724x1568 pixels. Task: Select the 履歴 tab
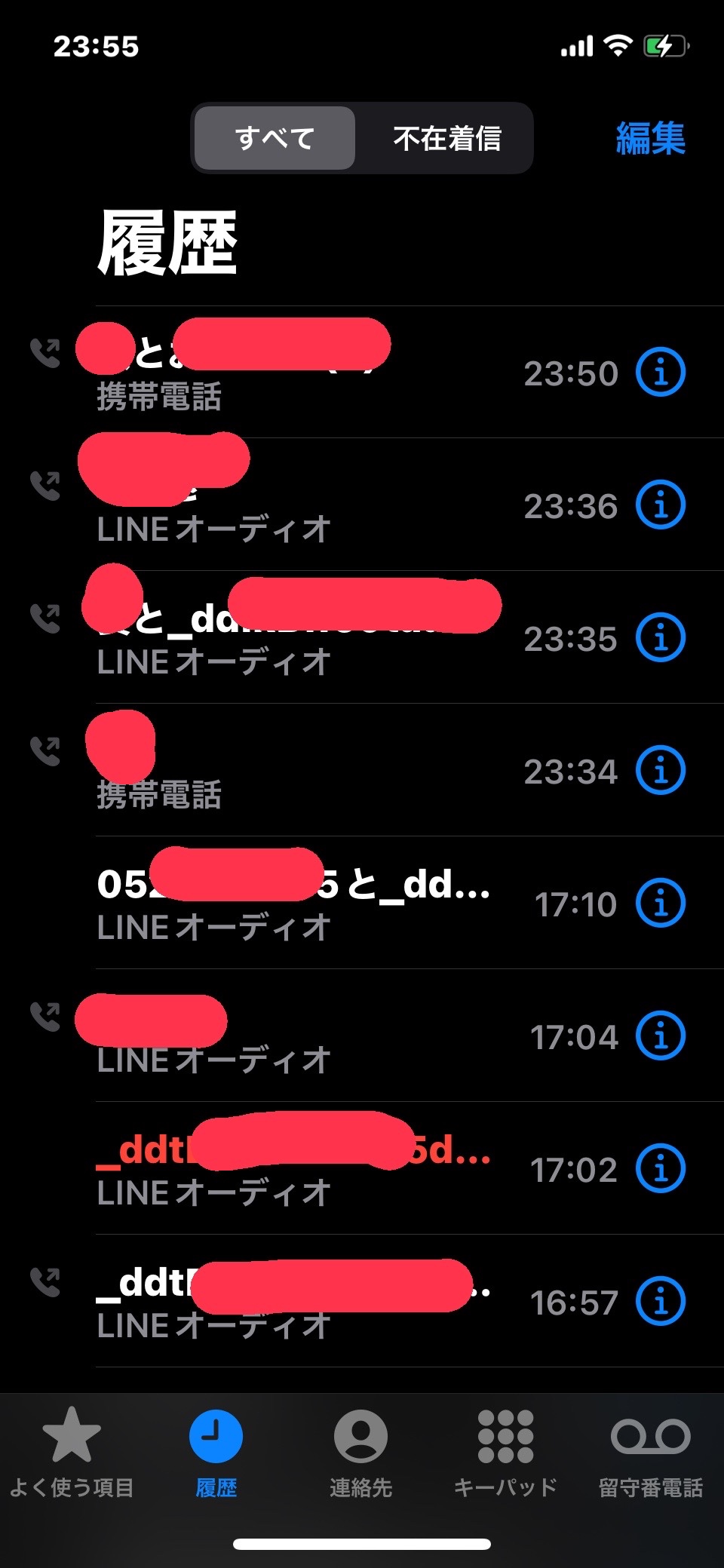(216, 1452)
